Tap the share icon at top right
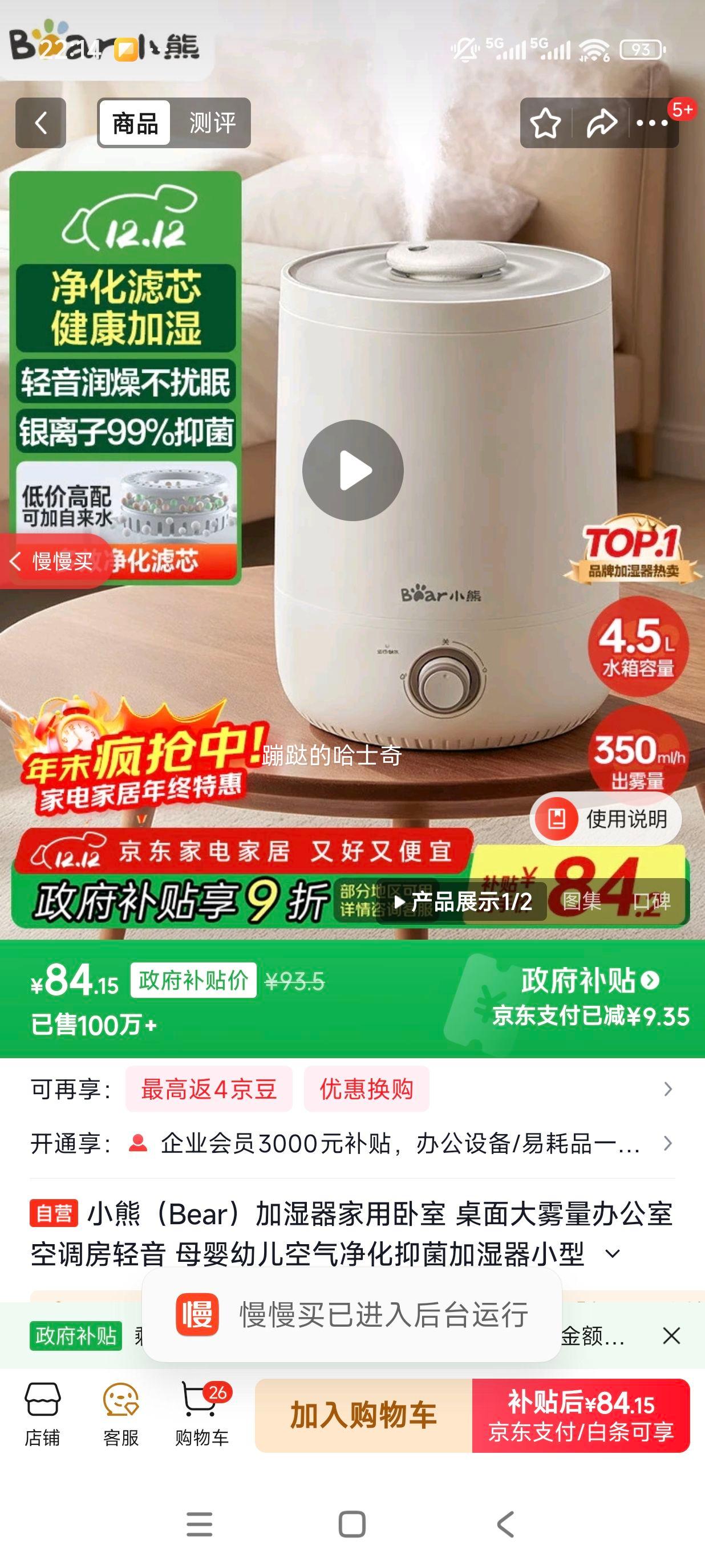The height and width of the screenshot is (1568, 705). pyautogui.click(x=602, y=124)
